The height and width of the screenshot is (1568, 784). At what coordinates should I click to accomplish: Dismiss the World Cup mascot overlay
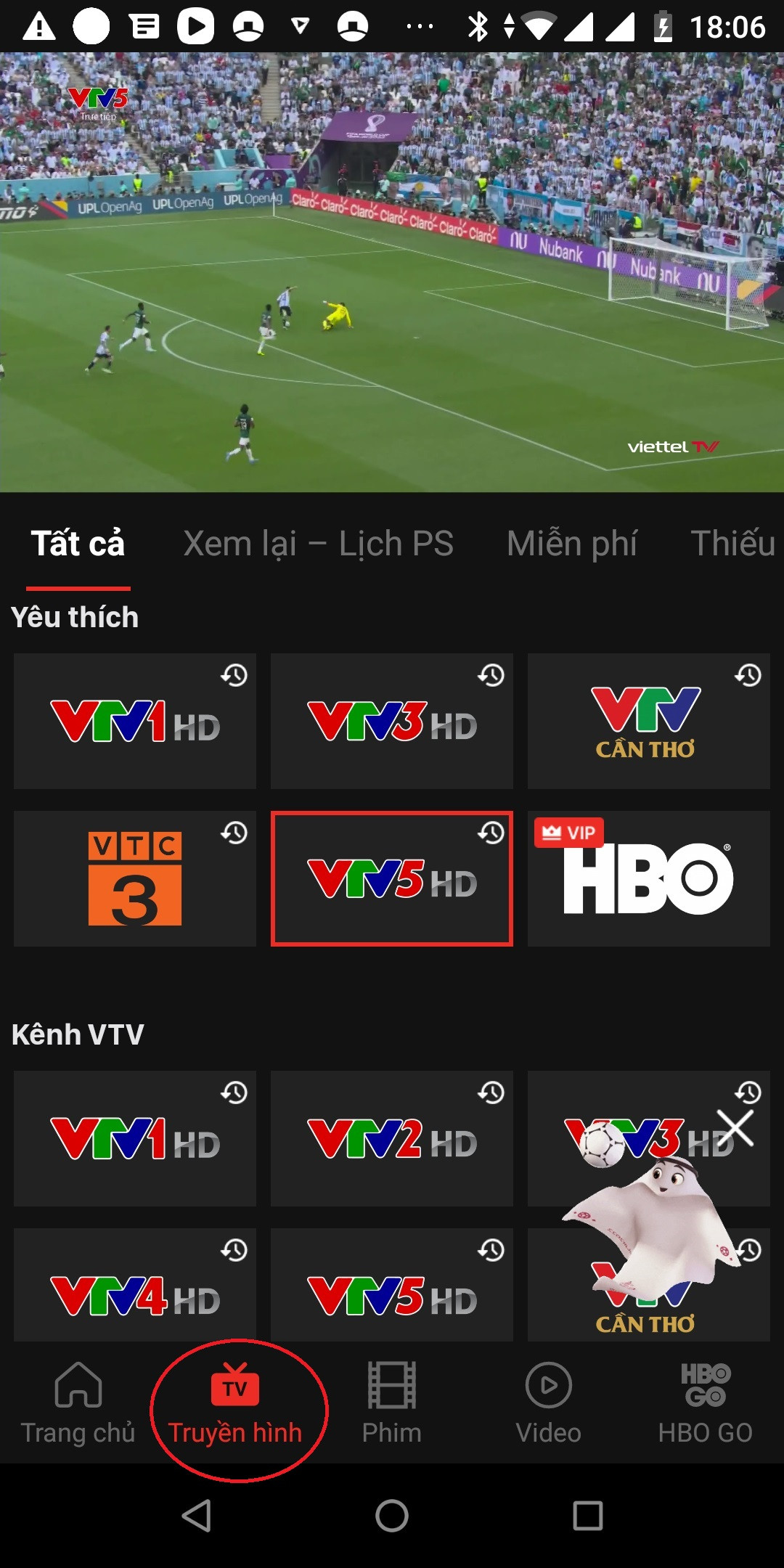click(736, 1128)
